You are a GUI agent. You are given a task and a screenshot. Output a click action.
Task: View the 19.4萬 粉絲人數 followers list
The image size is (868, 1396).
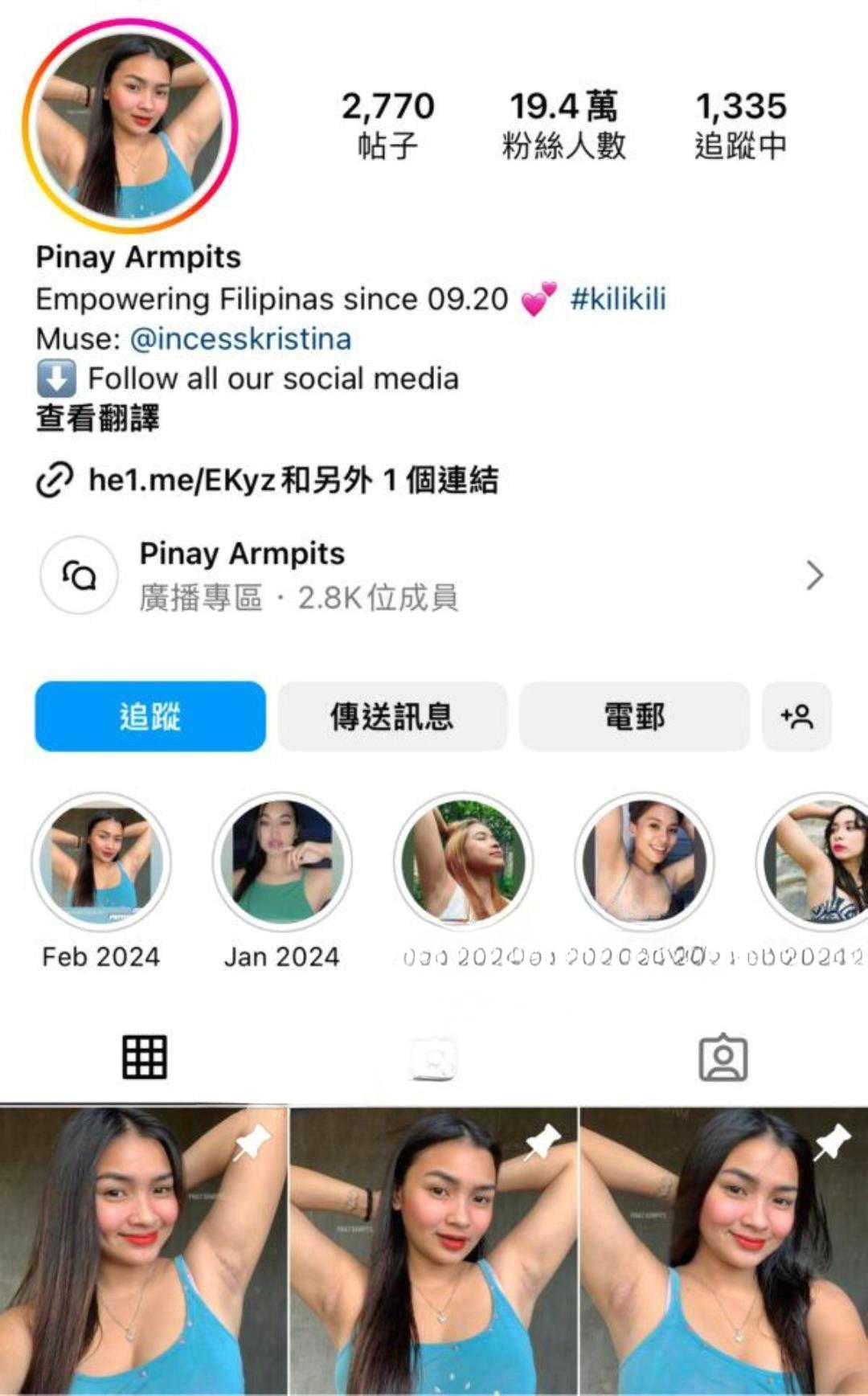click(x=563, y=125)
